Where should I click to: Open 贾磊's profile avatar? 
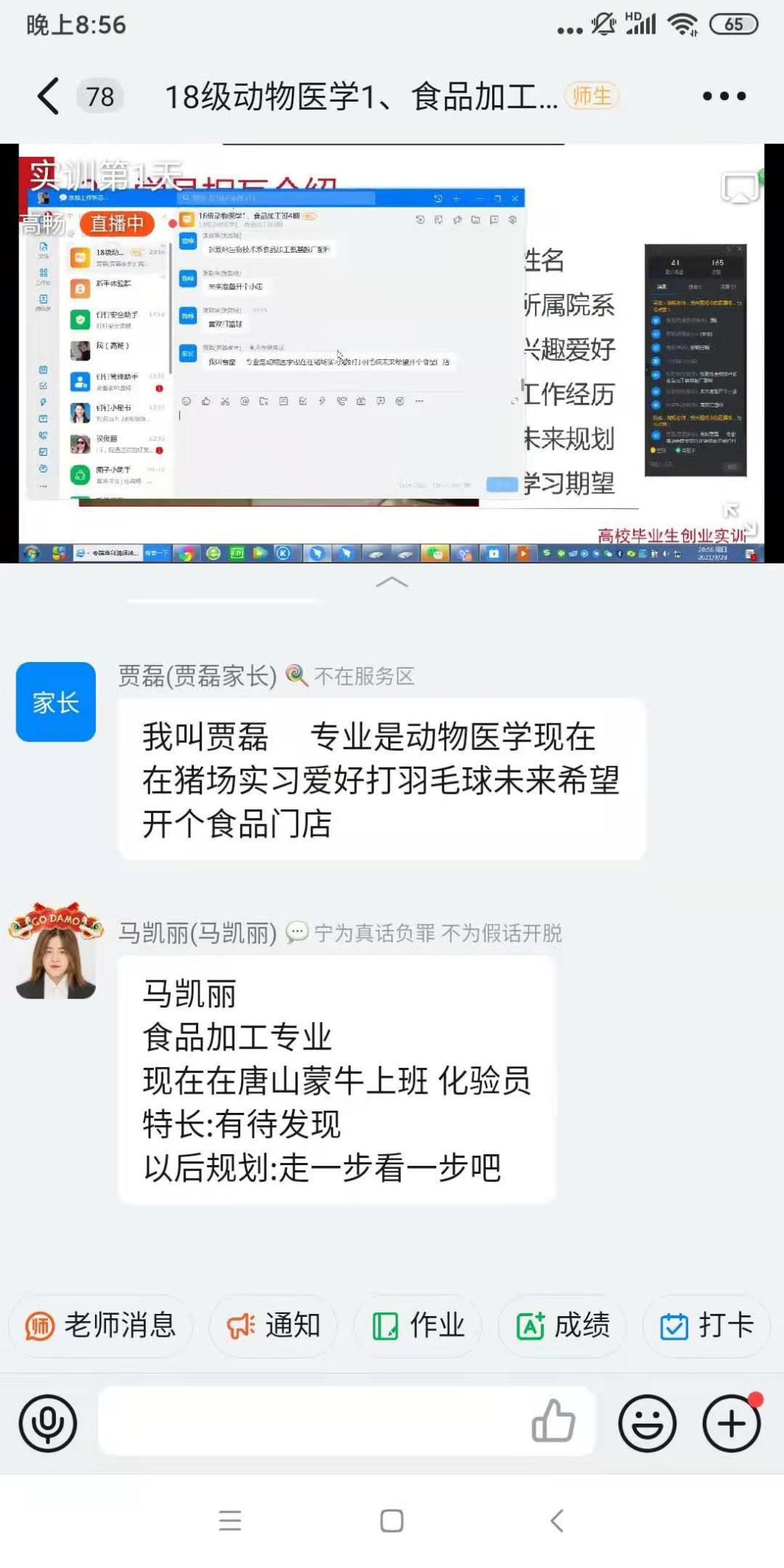(x=56, y=702)
